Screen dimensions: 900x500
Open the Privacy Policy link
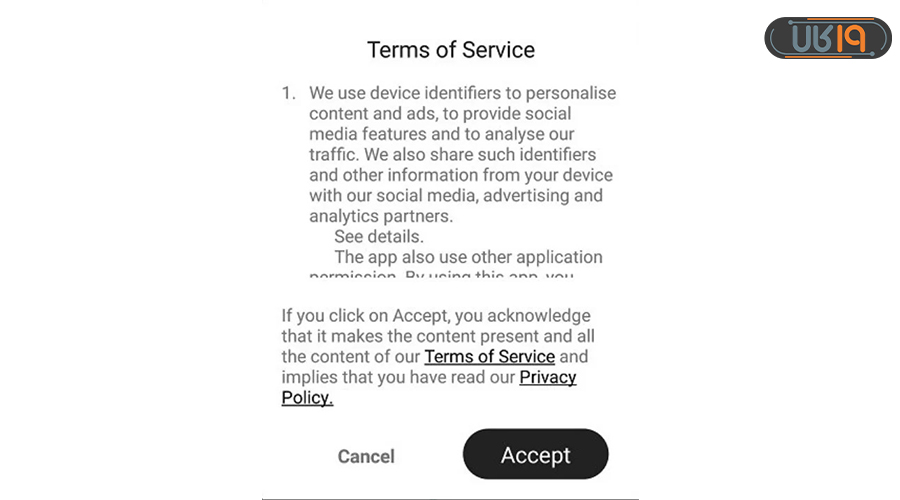[547, 377]
